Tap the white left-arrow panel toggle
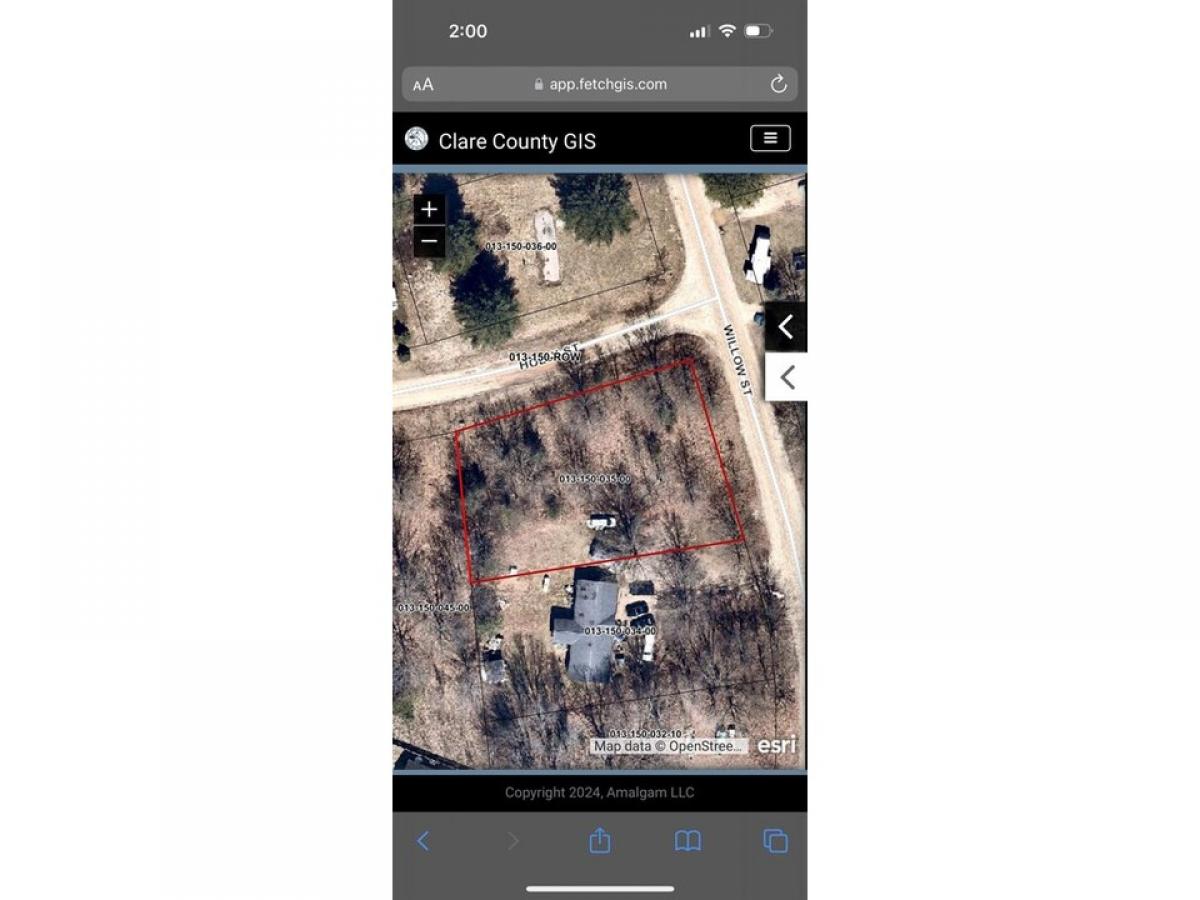The height and width of the screenshot is (900, 1200). (787, 377)
